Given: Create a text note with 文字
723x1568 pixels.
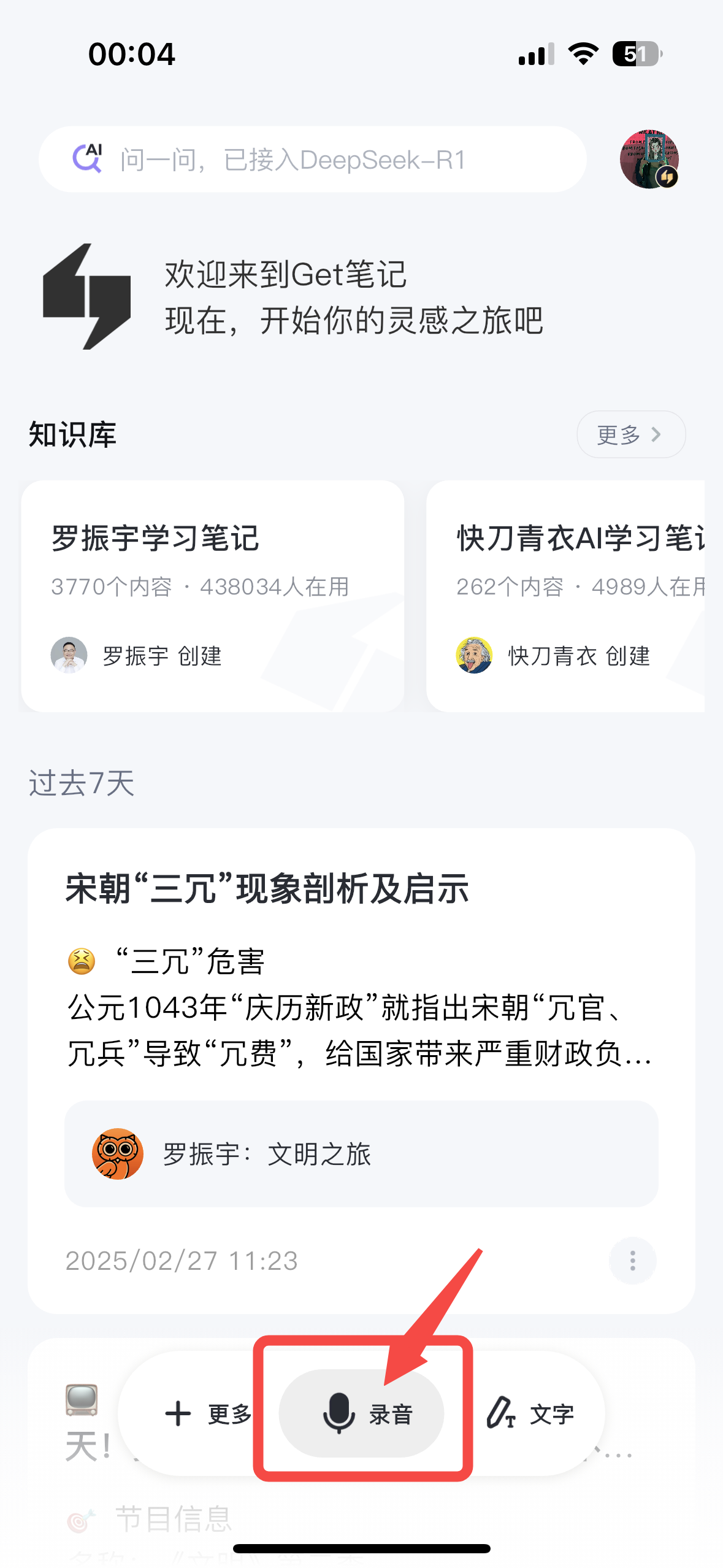Looking at the screenshot, I should pos(531,1414).
